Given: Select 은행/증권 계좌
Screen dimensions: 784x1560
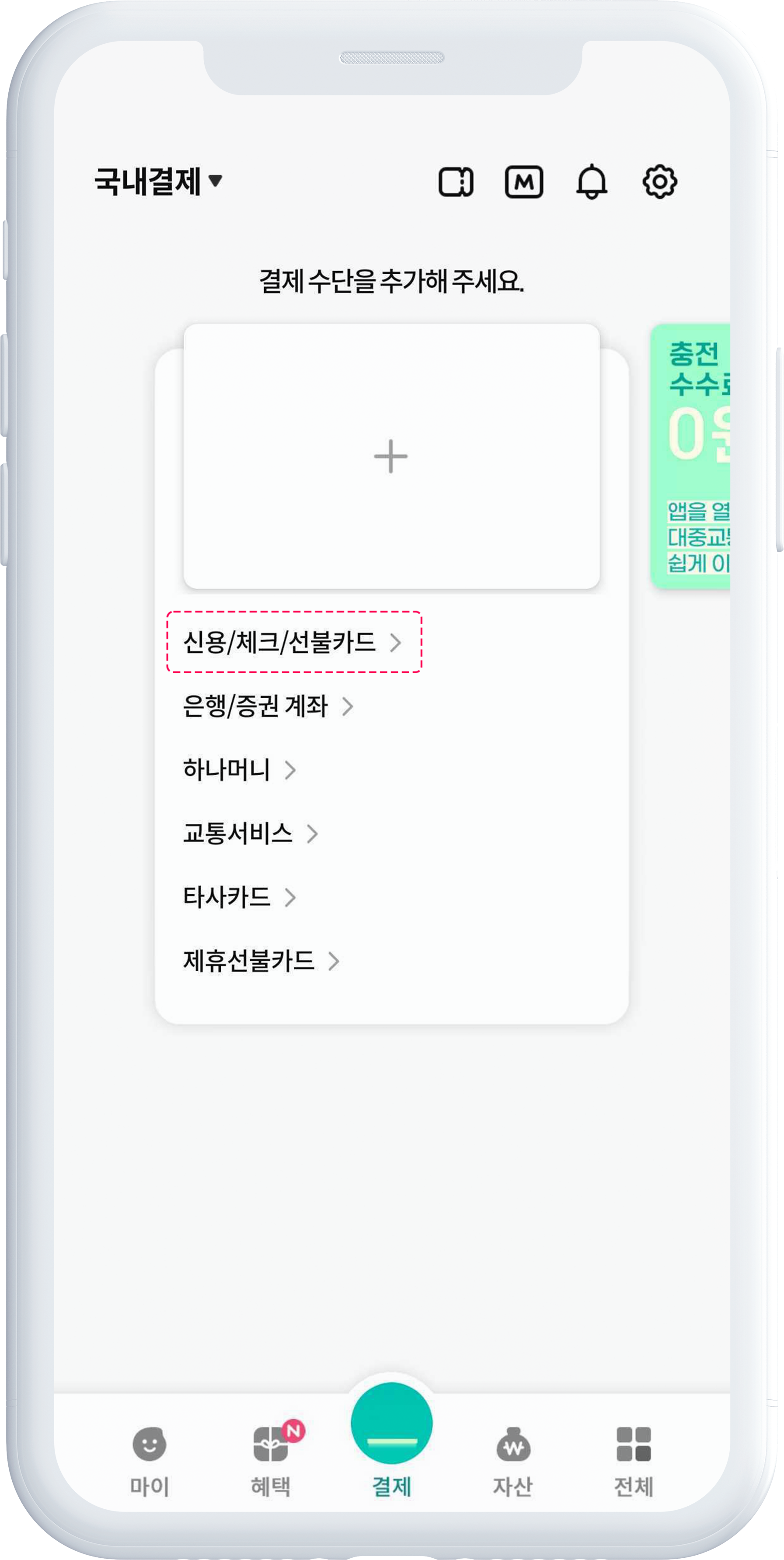Looking at the screenshot, I should coord(268,706).
